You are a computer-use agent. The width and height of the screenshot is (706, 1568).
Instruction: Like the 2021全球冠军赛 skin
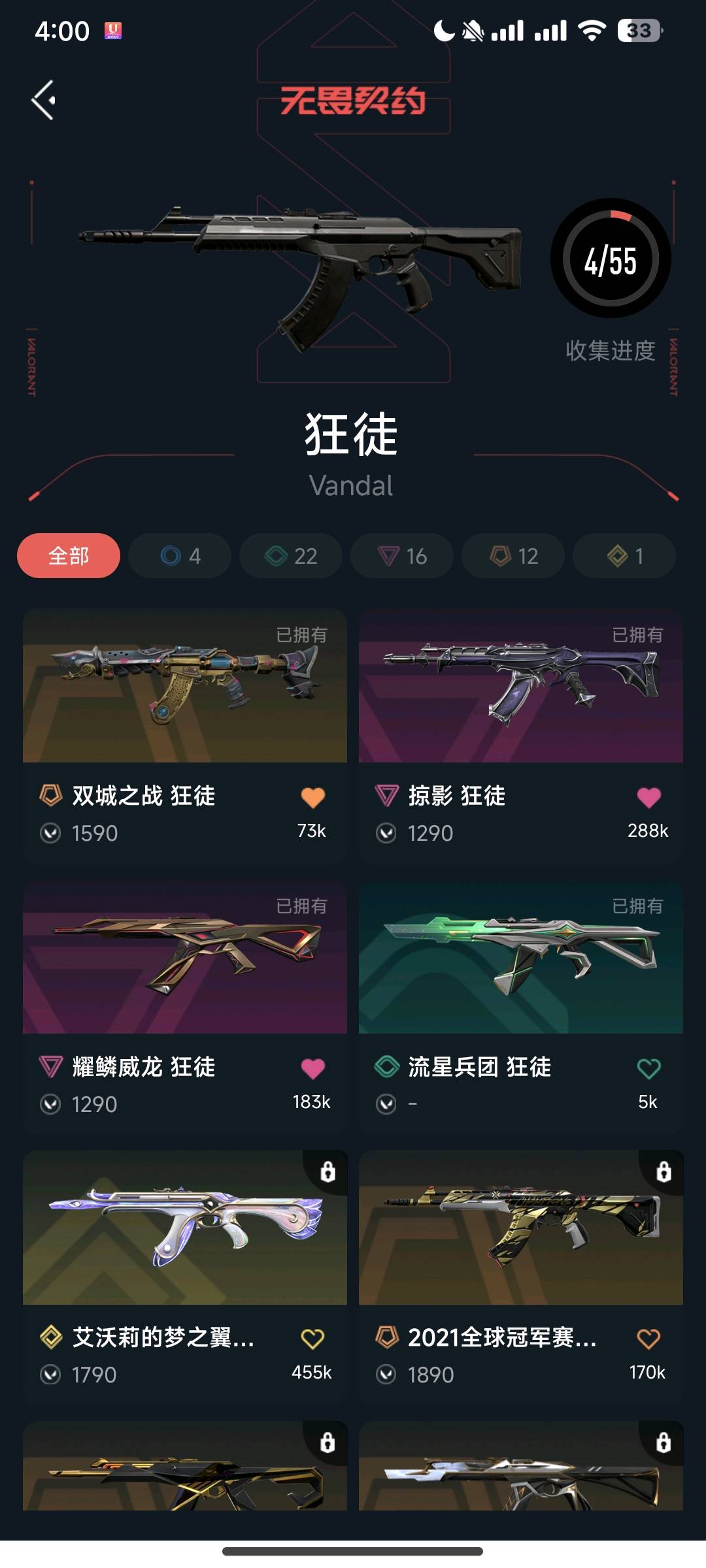pos(648,1339)
